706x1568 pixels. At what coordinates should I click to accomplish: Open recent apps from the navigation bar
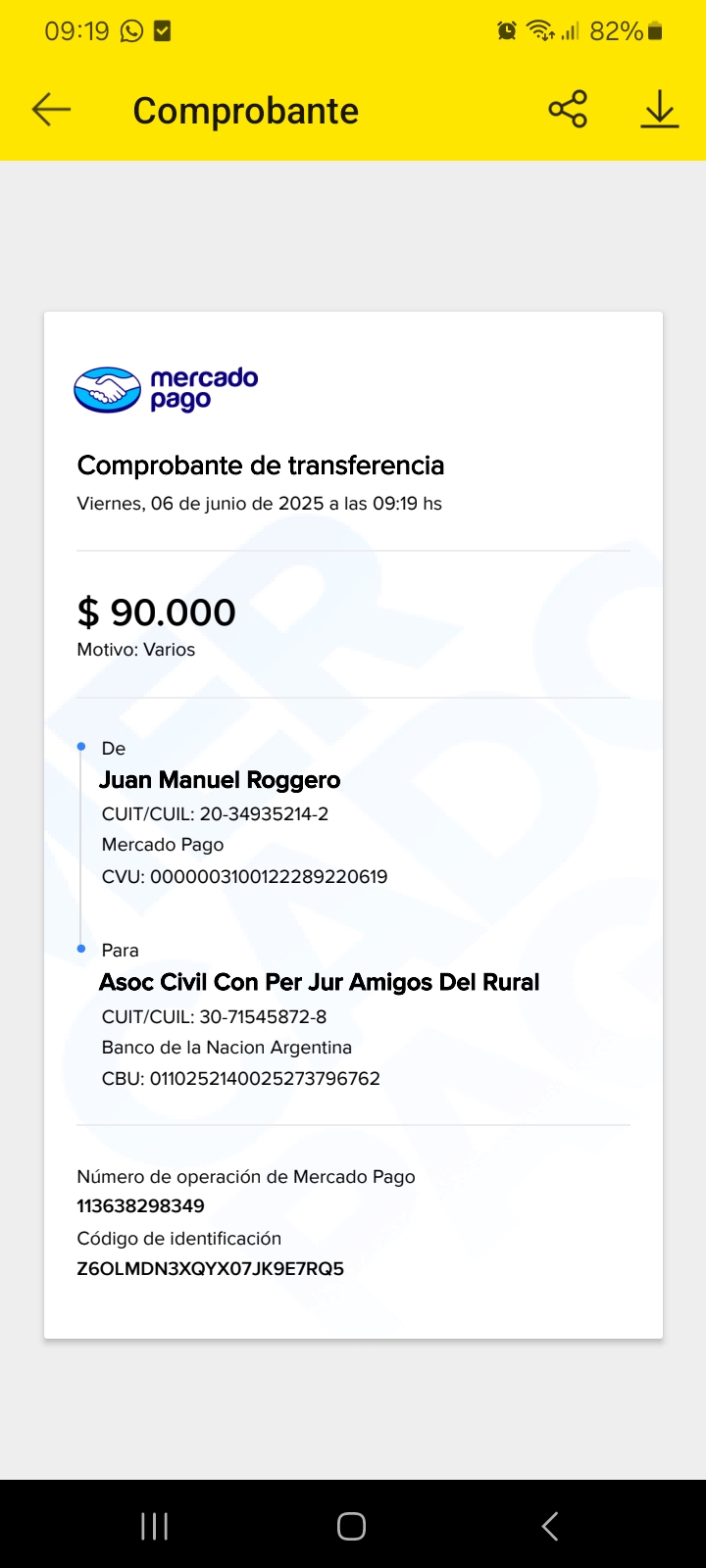(155, 1526)
